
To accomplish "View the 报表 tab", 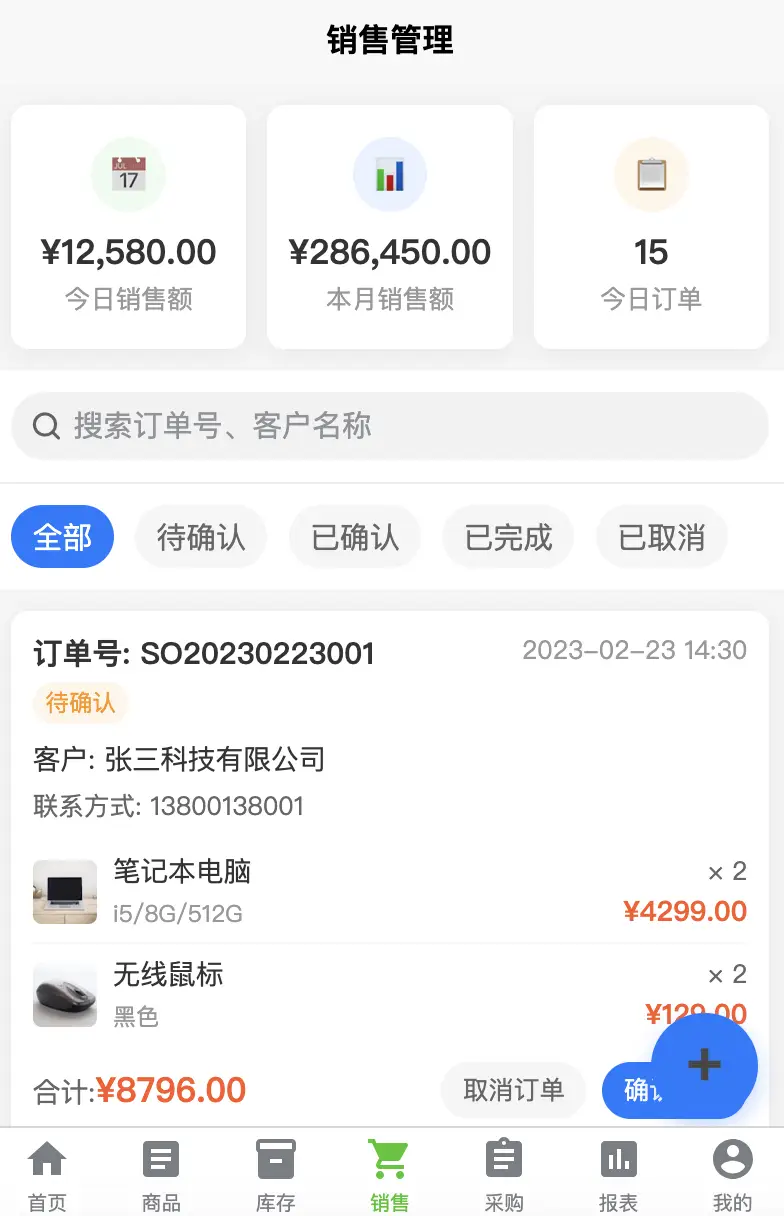I will pyautogui.click(x=618, y=1173).
